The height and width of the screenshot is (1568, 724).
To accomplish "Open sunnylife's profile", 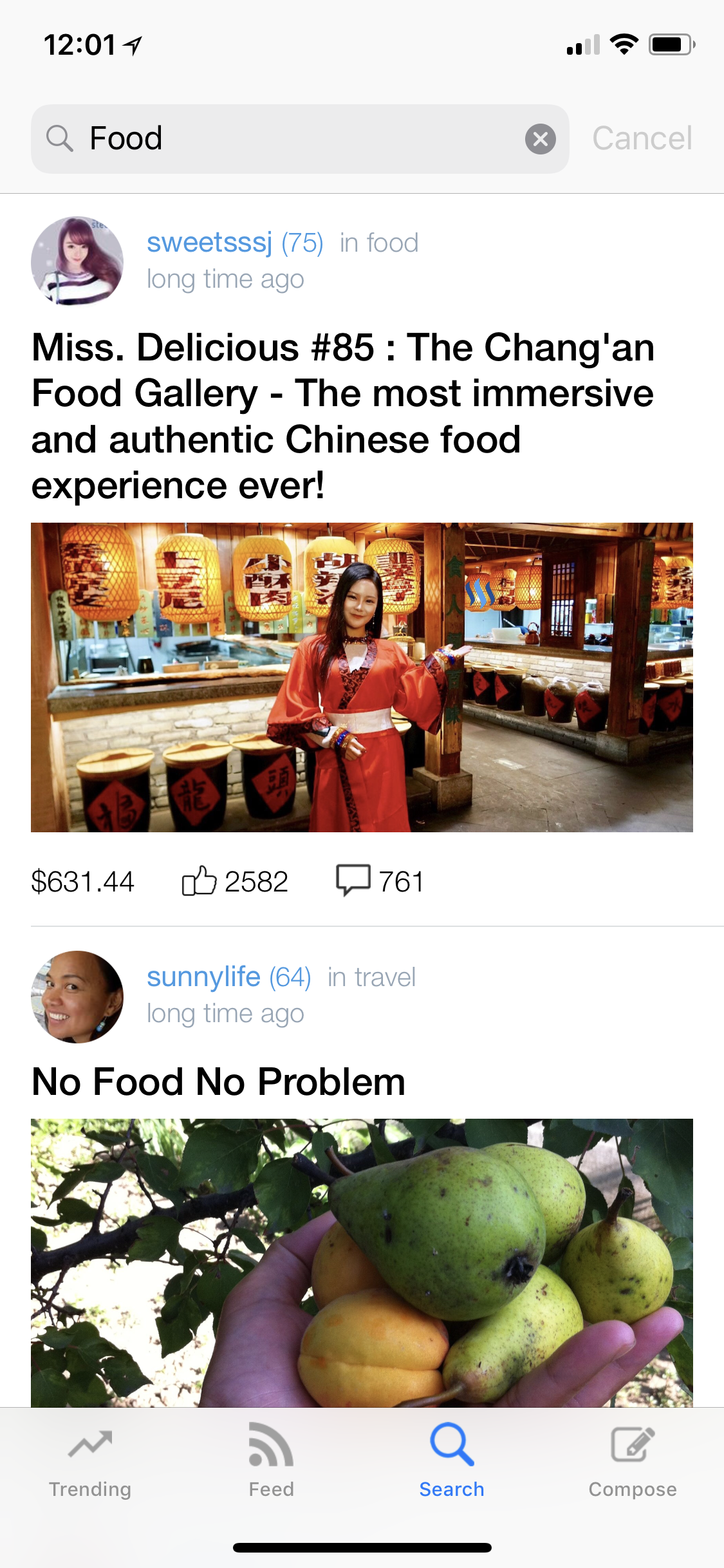I will tap(203, 977).
